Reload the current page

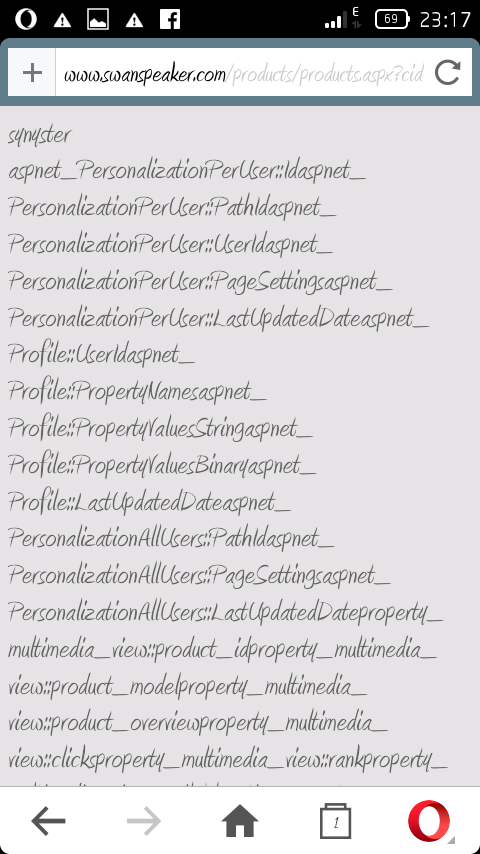click(448, 72)
